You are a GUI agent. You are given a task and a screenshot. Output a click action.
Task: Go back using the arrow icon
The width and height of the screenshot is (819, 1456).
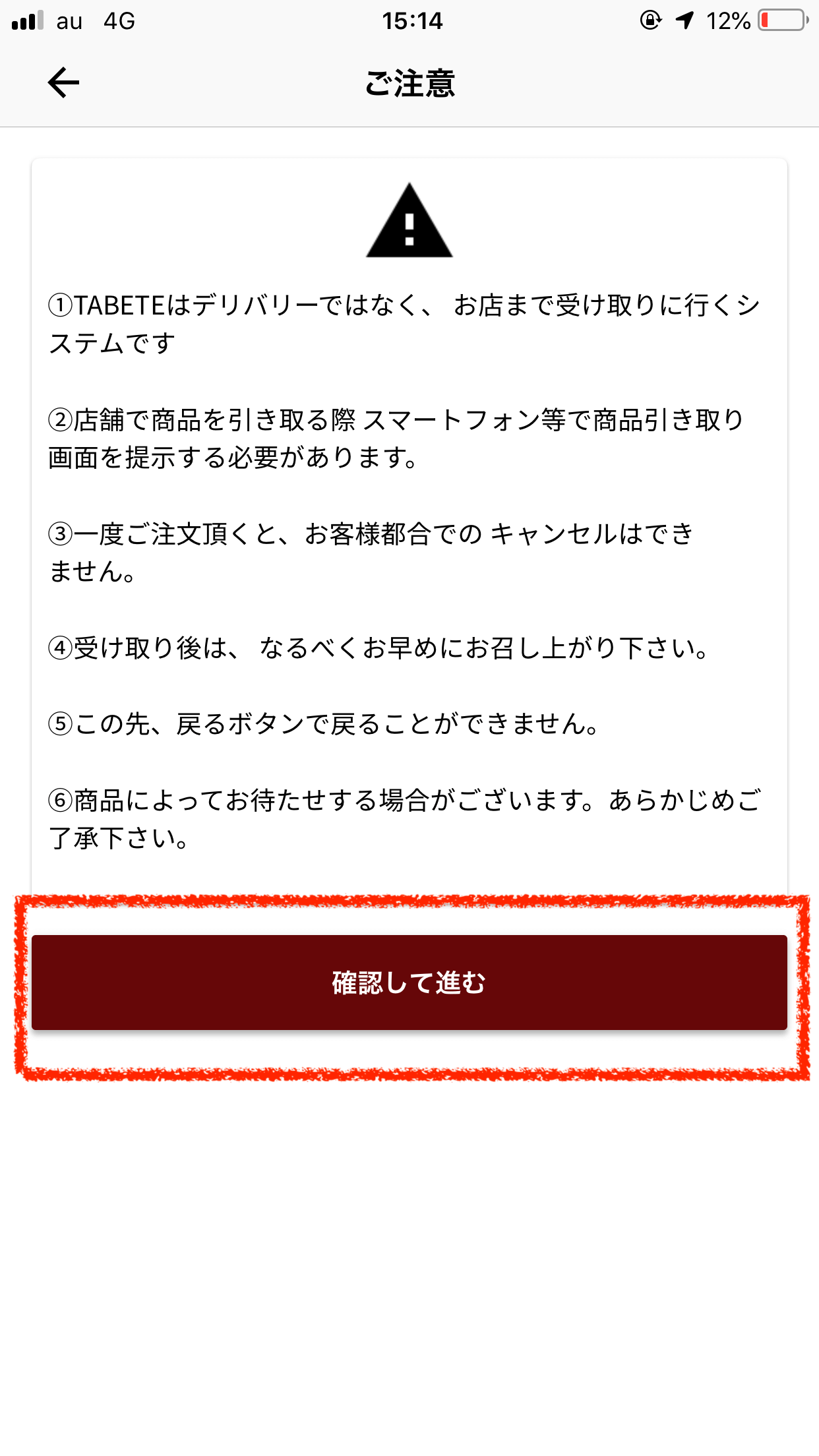tap(63, 83)
